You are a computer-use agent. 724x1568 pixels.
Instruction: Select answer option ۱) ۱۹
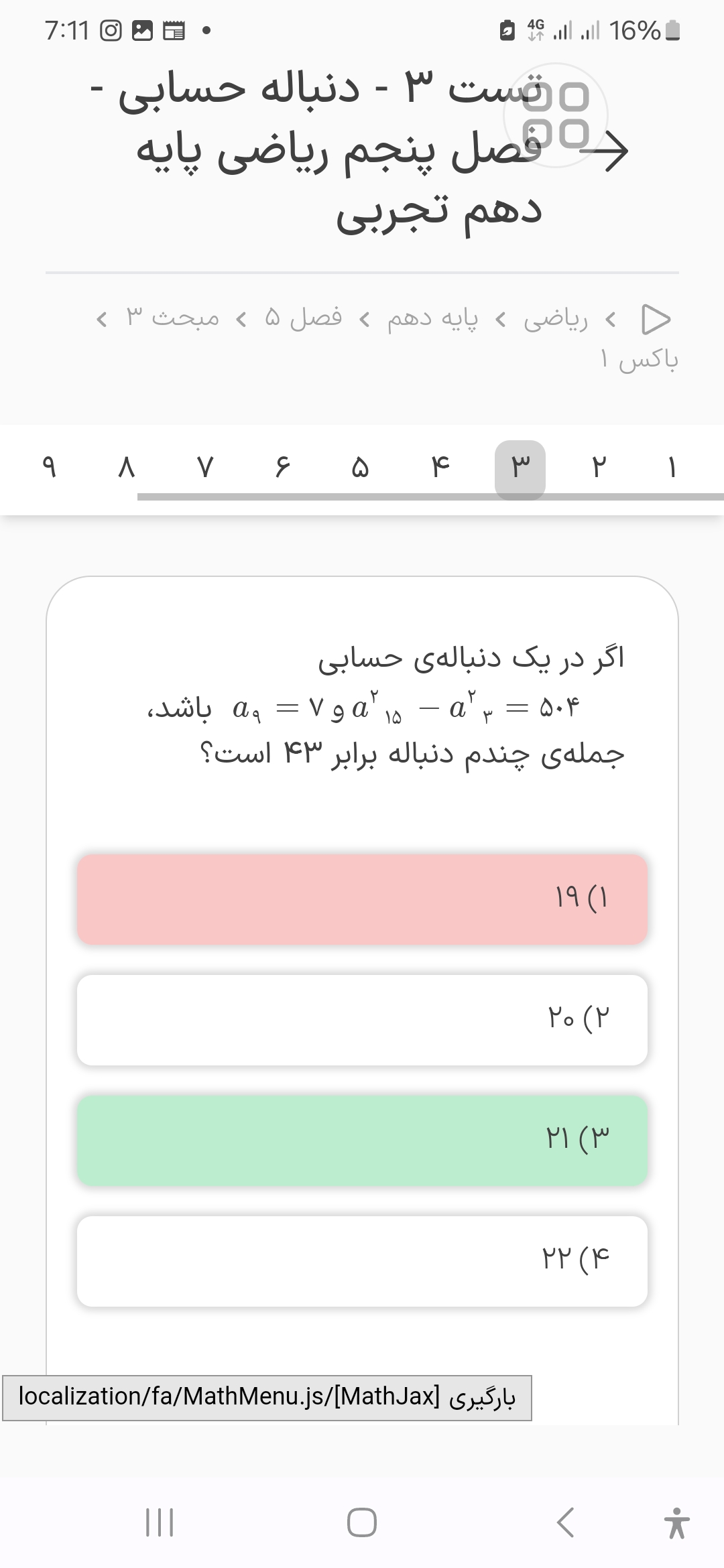[362, 899]
